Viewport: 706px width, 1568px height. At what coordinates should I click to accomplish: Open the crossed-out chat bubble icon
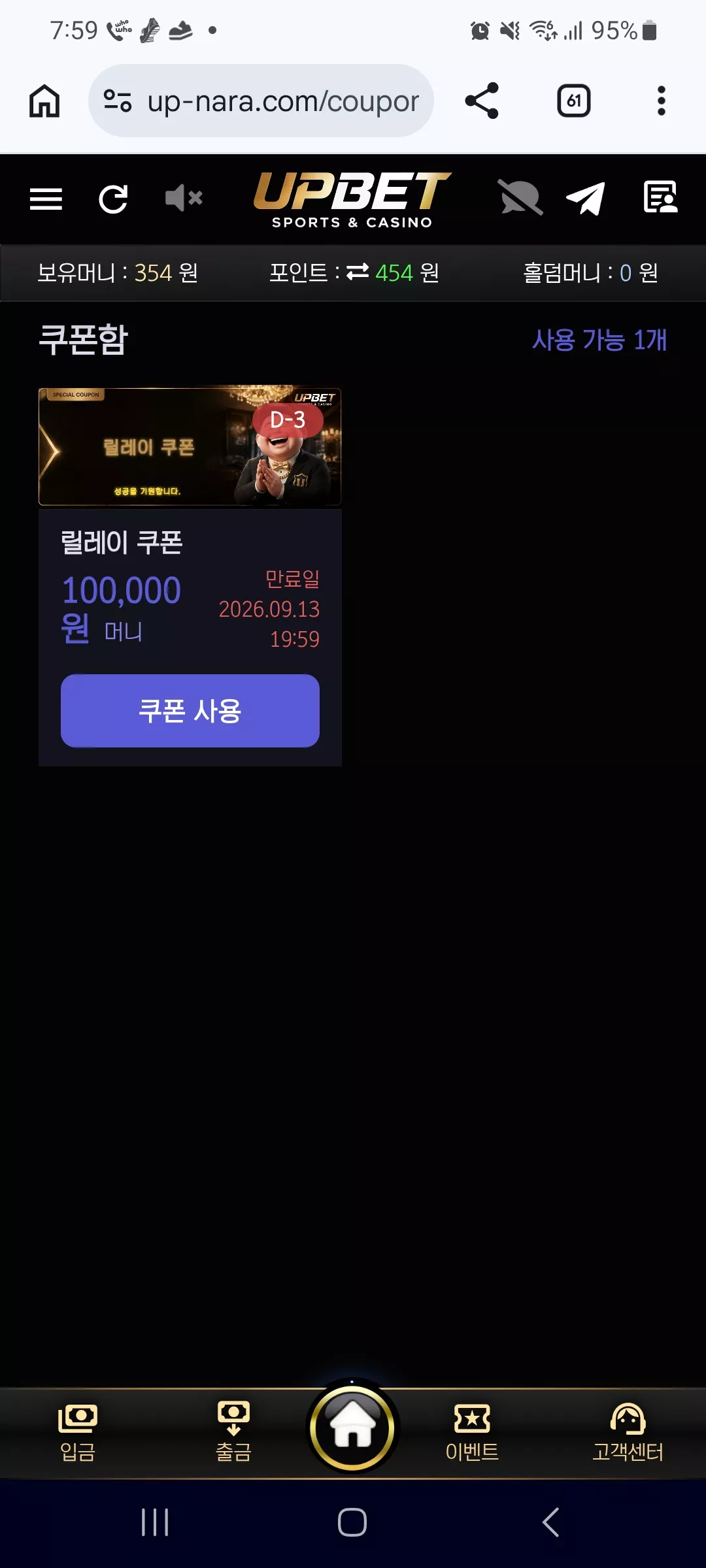click(x=520, y=197)
